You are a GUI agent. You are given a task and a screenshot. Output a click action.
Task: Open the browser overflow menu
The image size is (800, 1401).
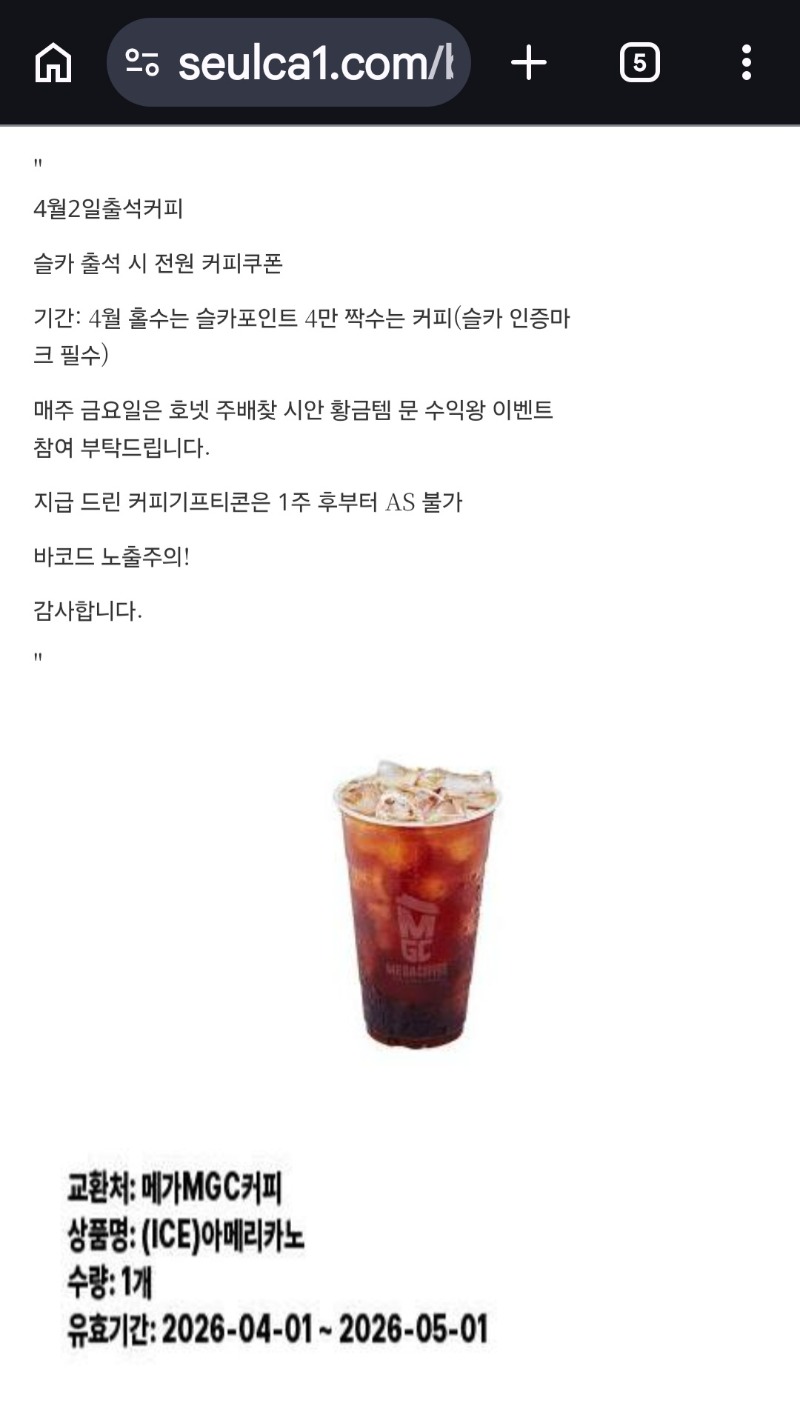pyautogui.click(x=746, y=63)
